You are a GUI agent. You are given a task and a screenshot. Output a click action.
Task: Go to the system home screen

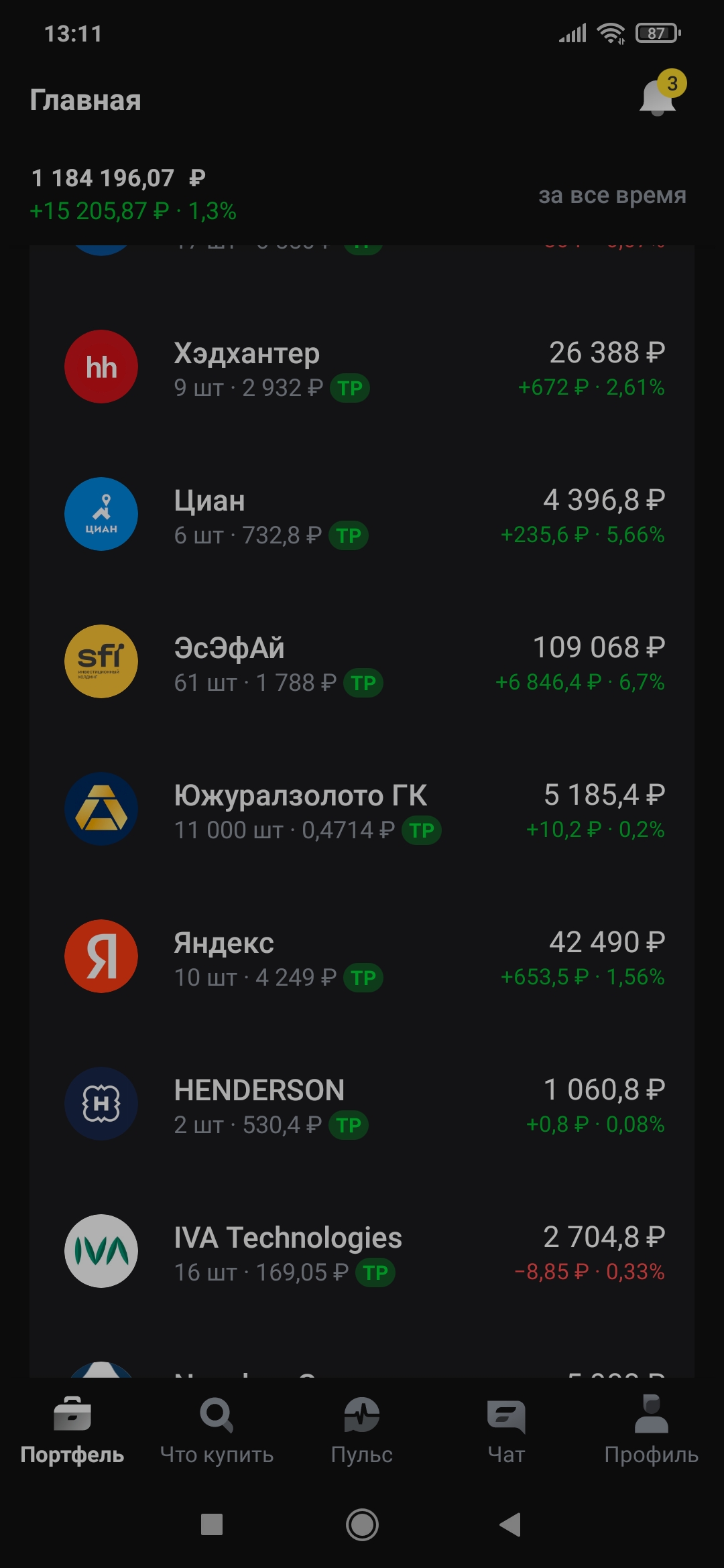362,1524
